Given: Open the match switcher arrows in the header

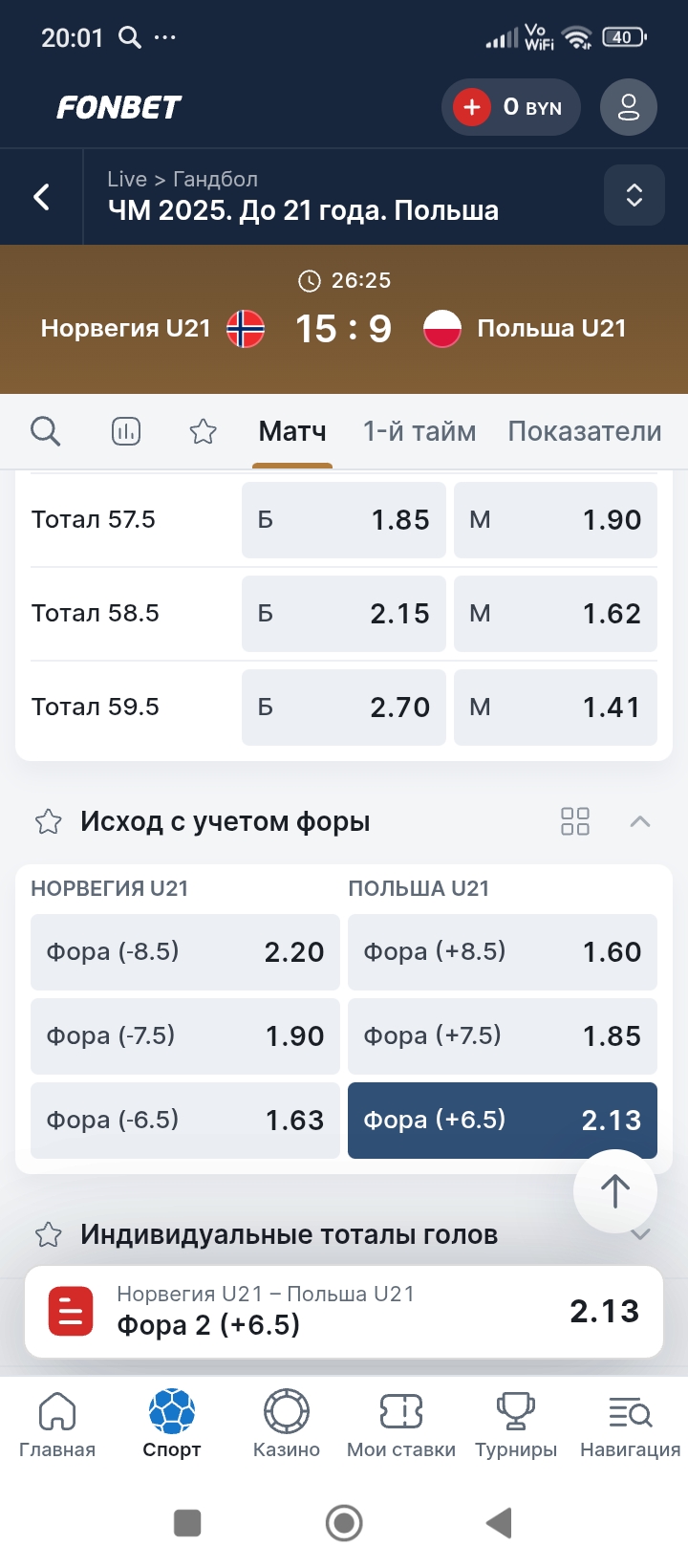Looking at the screenshot, I should coord(634,195).
